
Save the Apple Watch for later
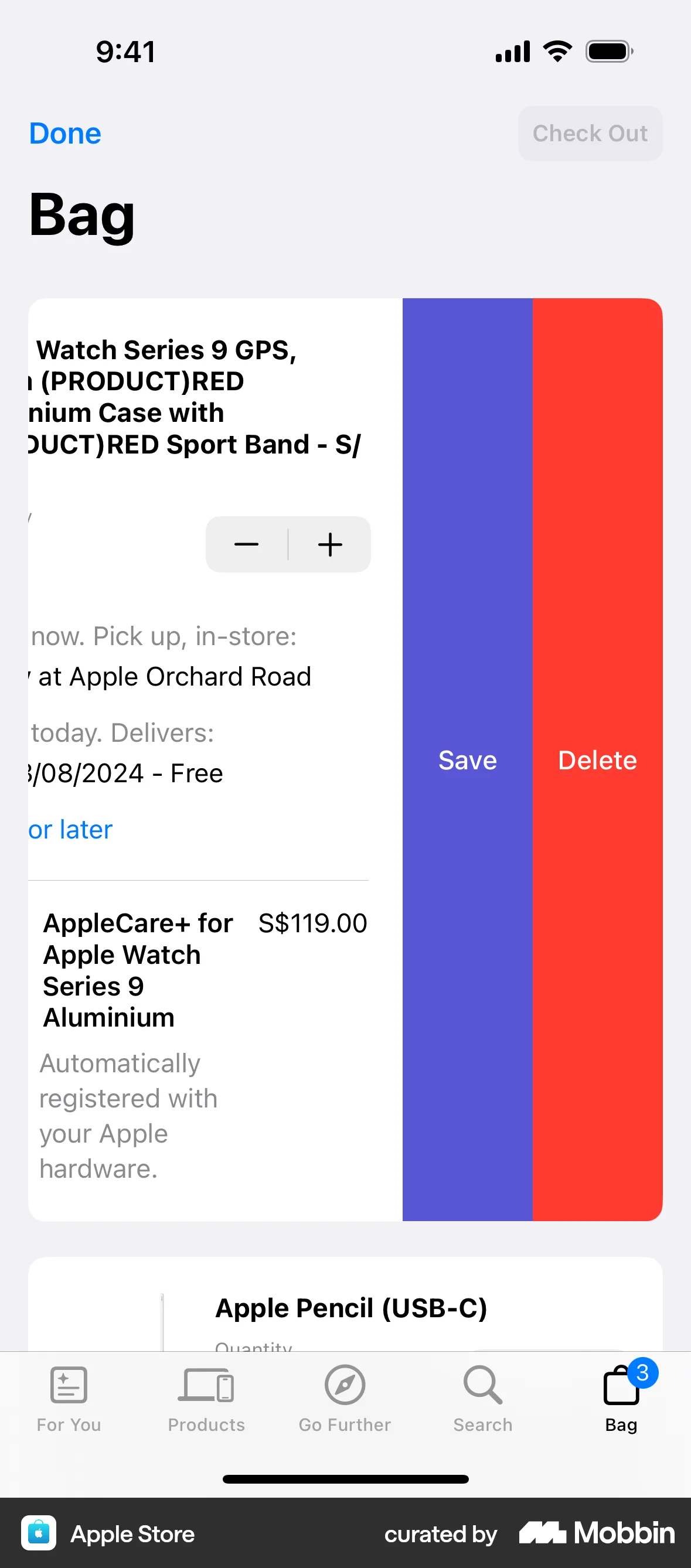tap(467, 759)
